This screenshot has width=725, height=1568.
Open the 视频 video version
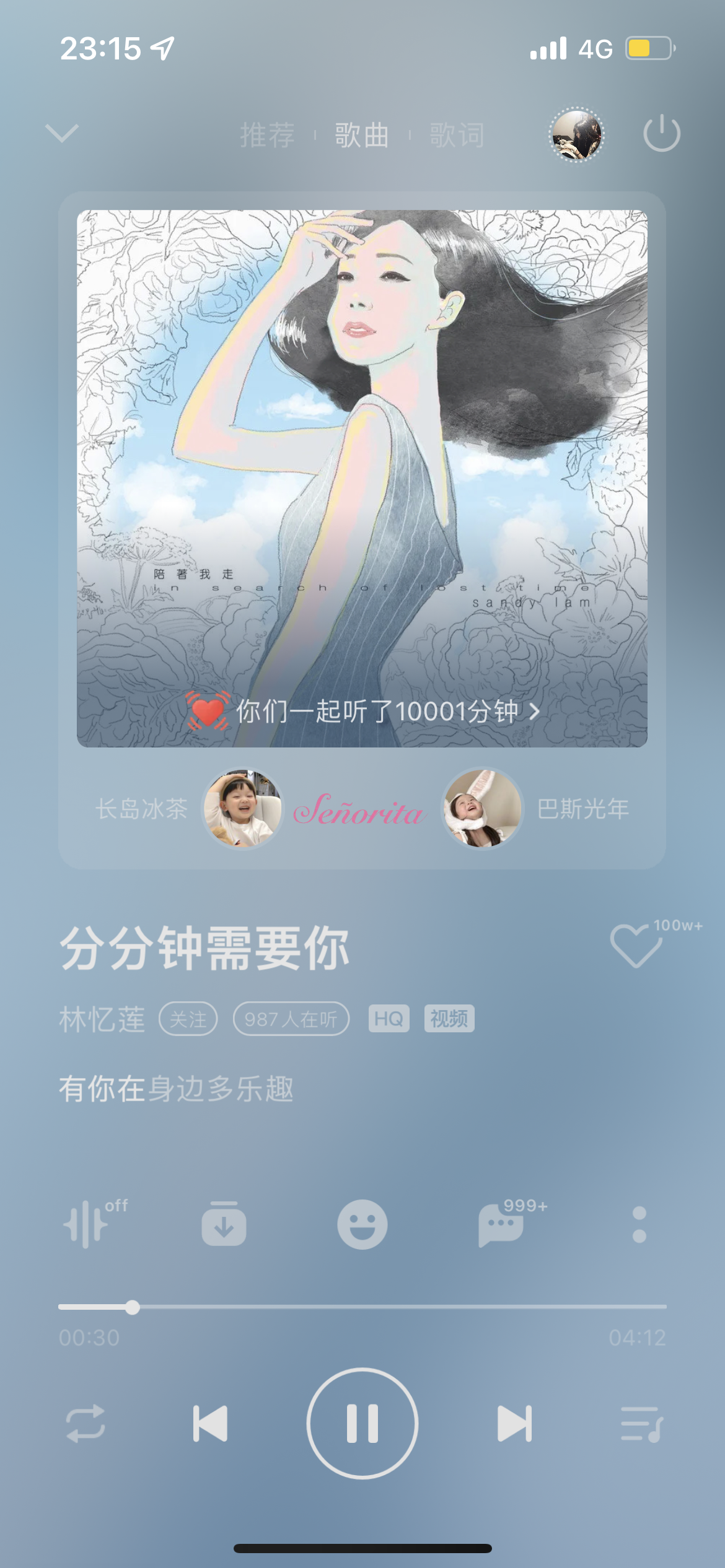(449, 1019)
